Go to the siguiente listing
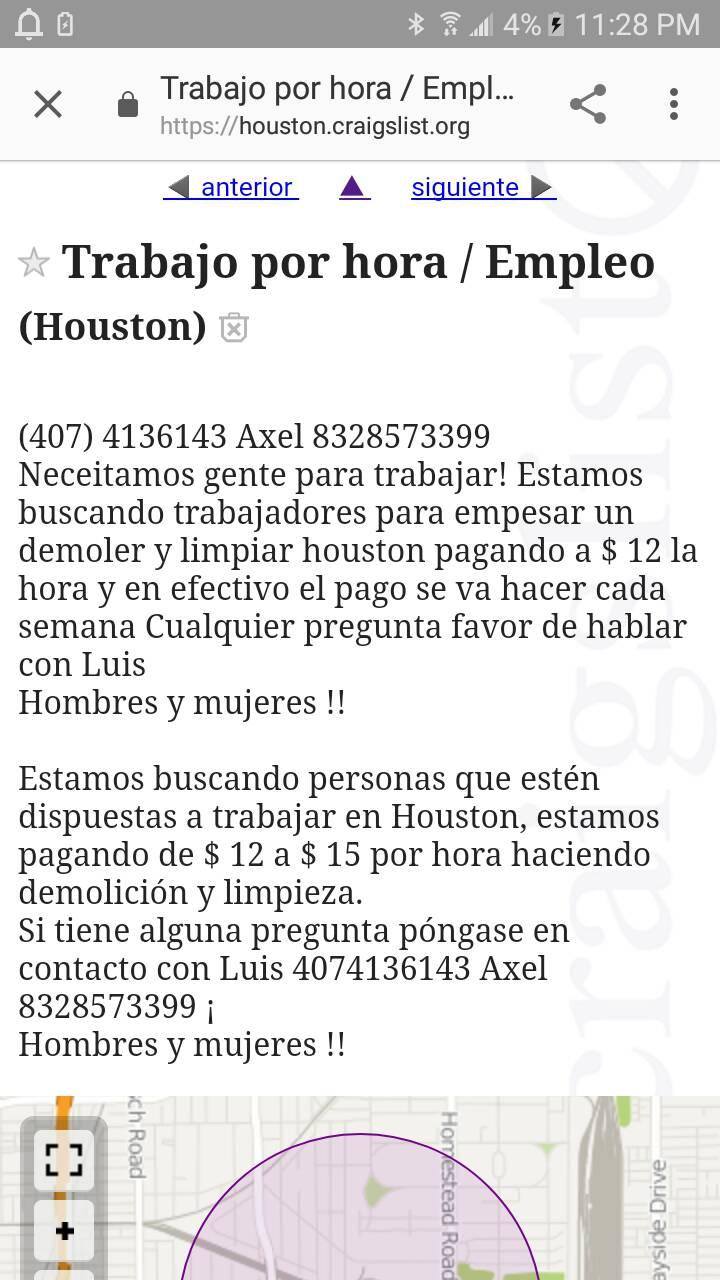720x1280 pixels. [x=483, y=187]
